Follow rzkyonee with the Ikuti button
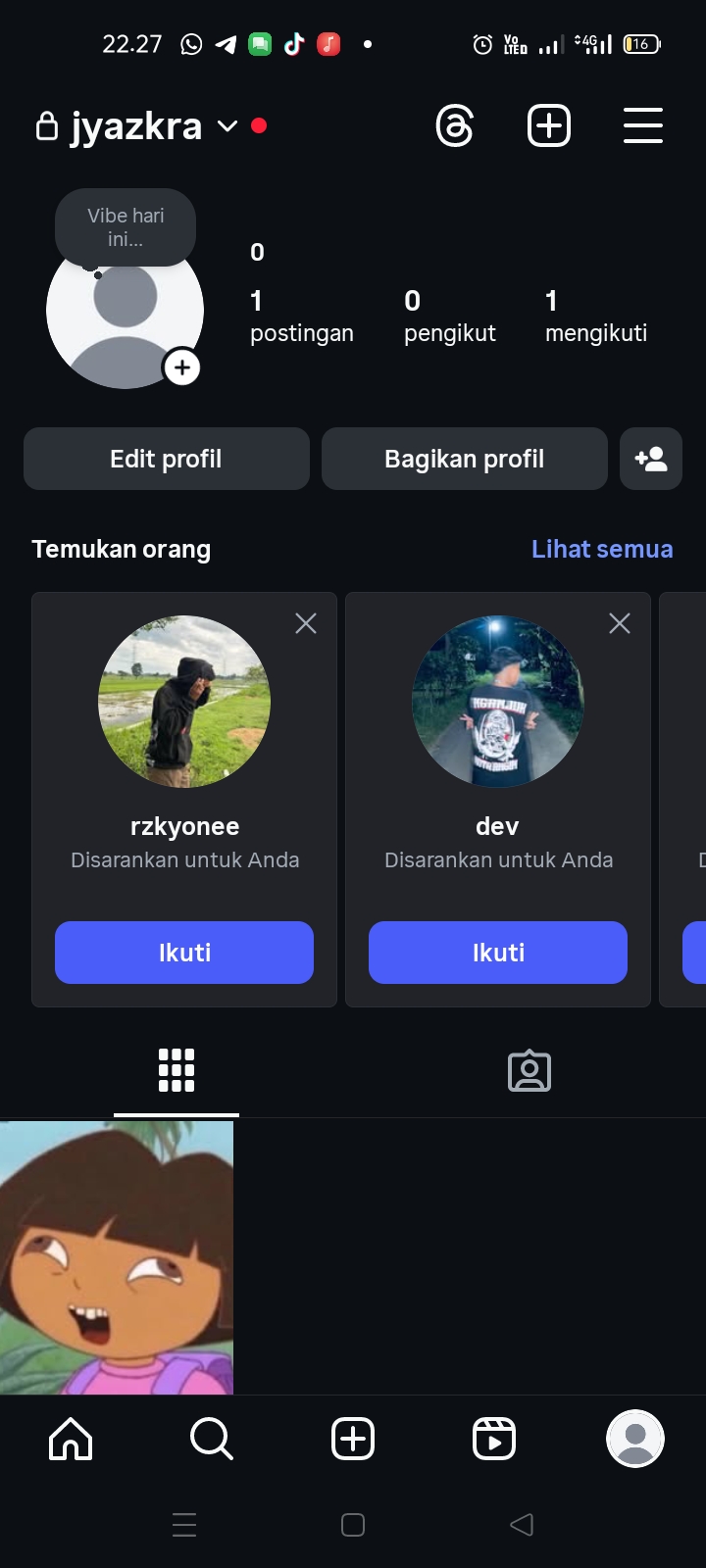This screenshot has width=706, height=1568. 184,953
